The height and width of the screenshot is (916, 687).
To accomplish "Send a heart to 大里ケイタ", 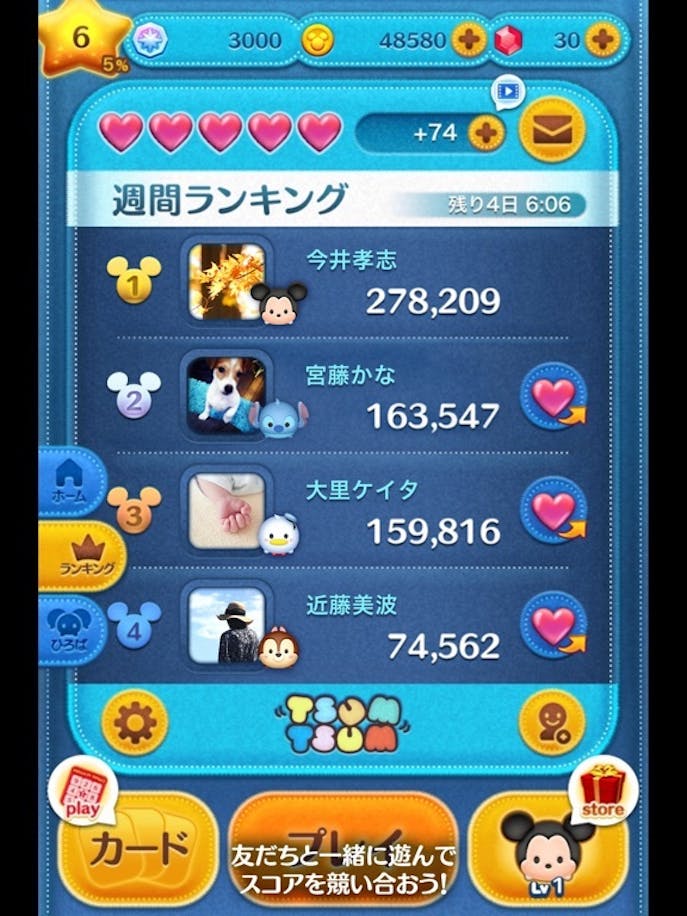I will coord(553,510).
